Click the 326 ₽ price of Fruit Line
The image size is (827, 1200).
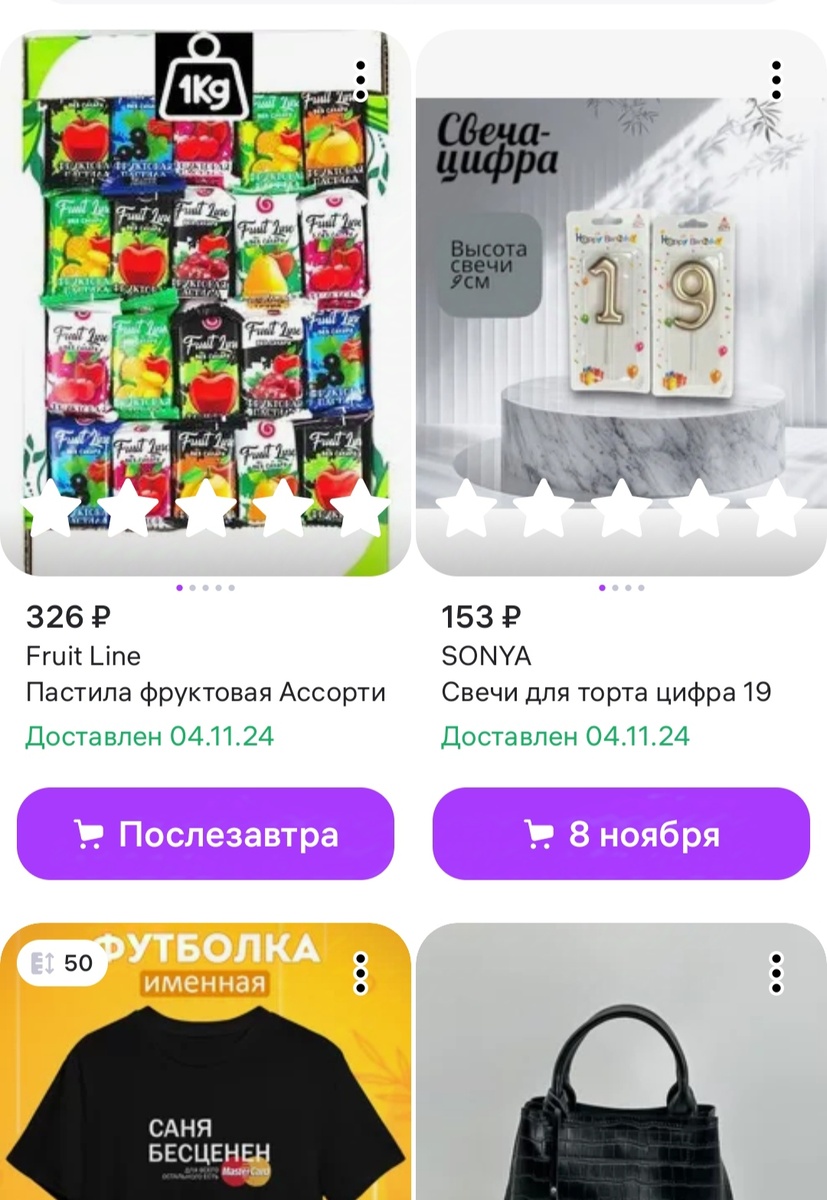(66, 618)
